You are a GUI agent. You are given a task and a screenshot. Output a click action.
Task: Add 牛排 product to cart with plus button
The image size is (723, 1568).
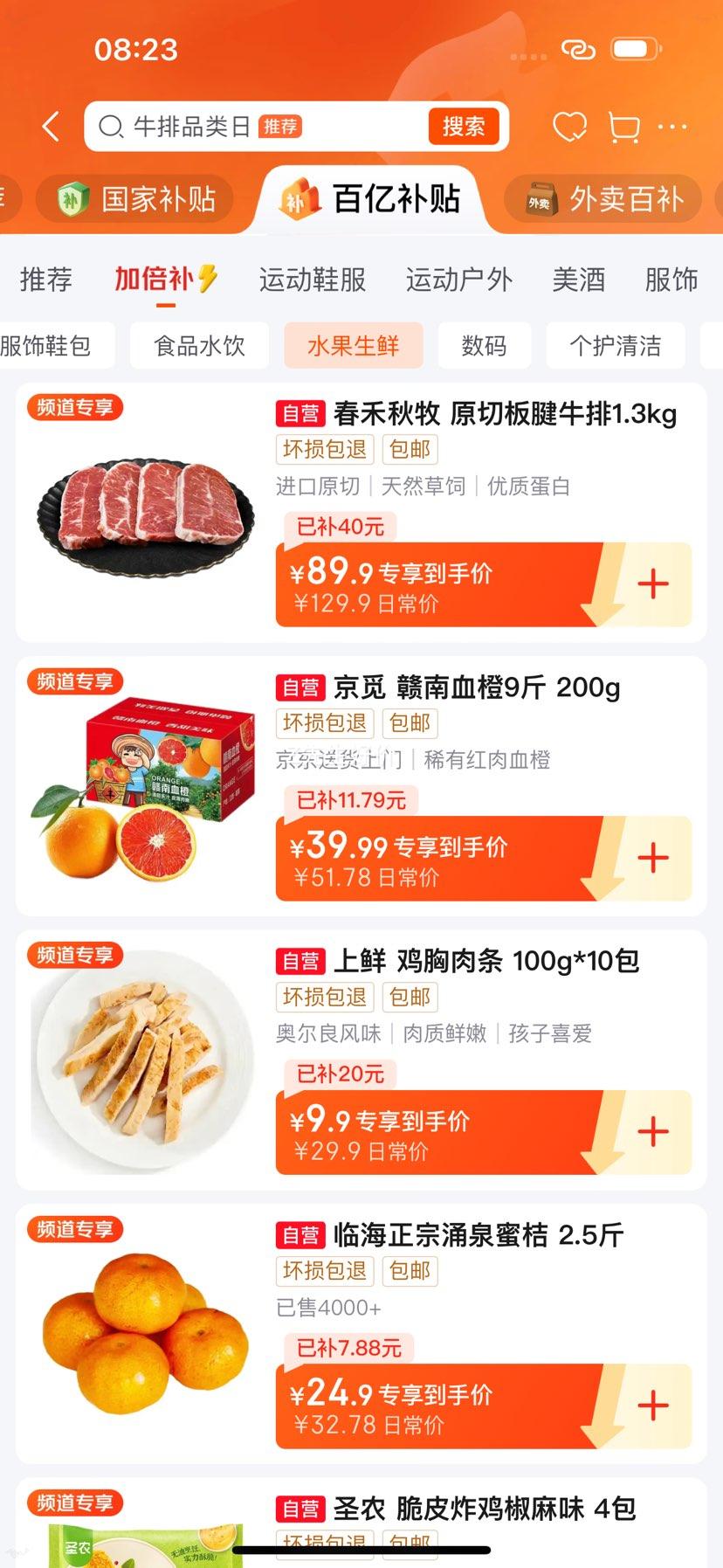click(651, 584)
